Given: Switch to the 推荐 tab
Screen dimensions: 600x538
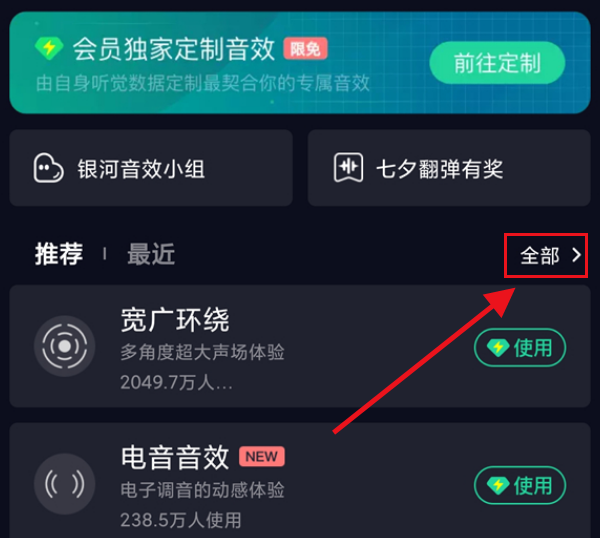Looking at the screenshot, I should [x=59, y=255].
